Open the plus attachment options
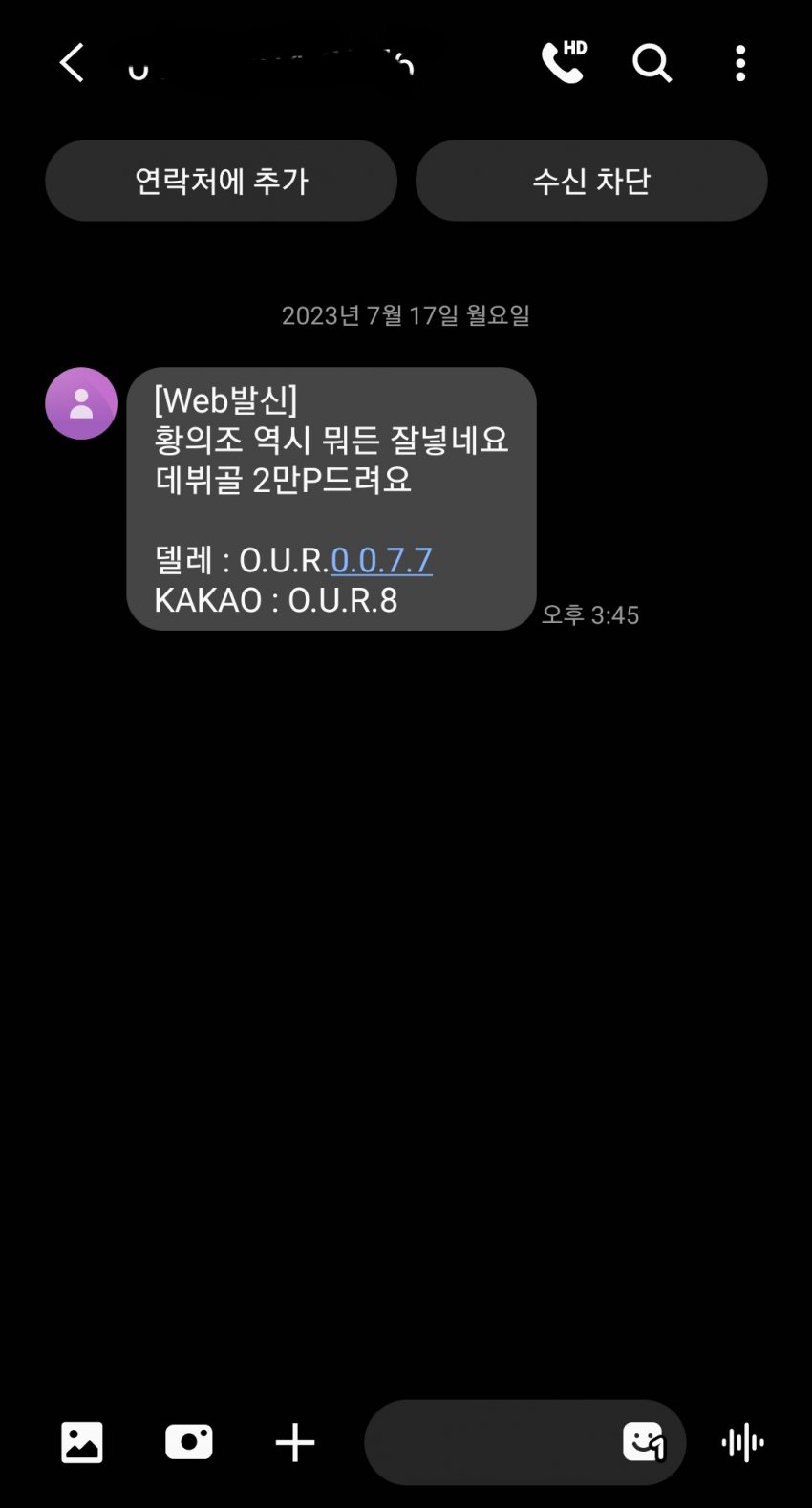812x1508 pixels. pyautogui.click(x=295, y=1442)
